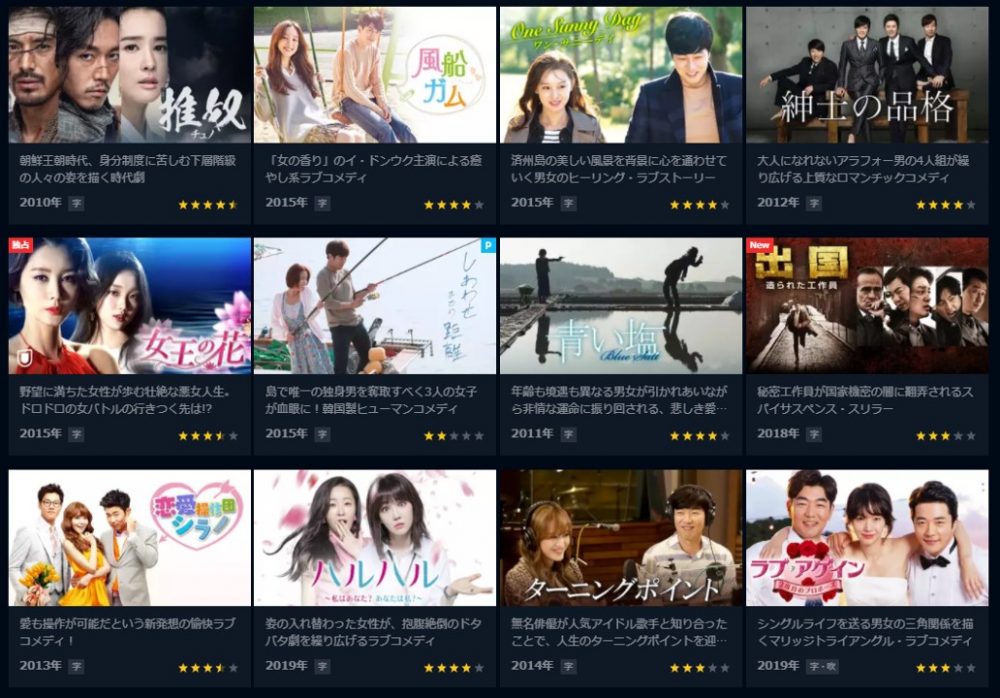Image resolution: width=1000 pixels, height=698 pixels.
Task: Open the 恋愛操作団シラノ card
Action: click(x=129, y=538)
